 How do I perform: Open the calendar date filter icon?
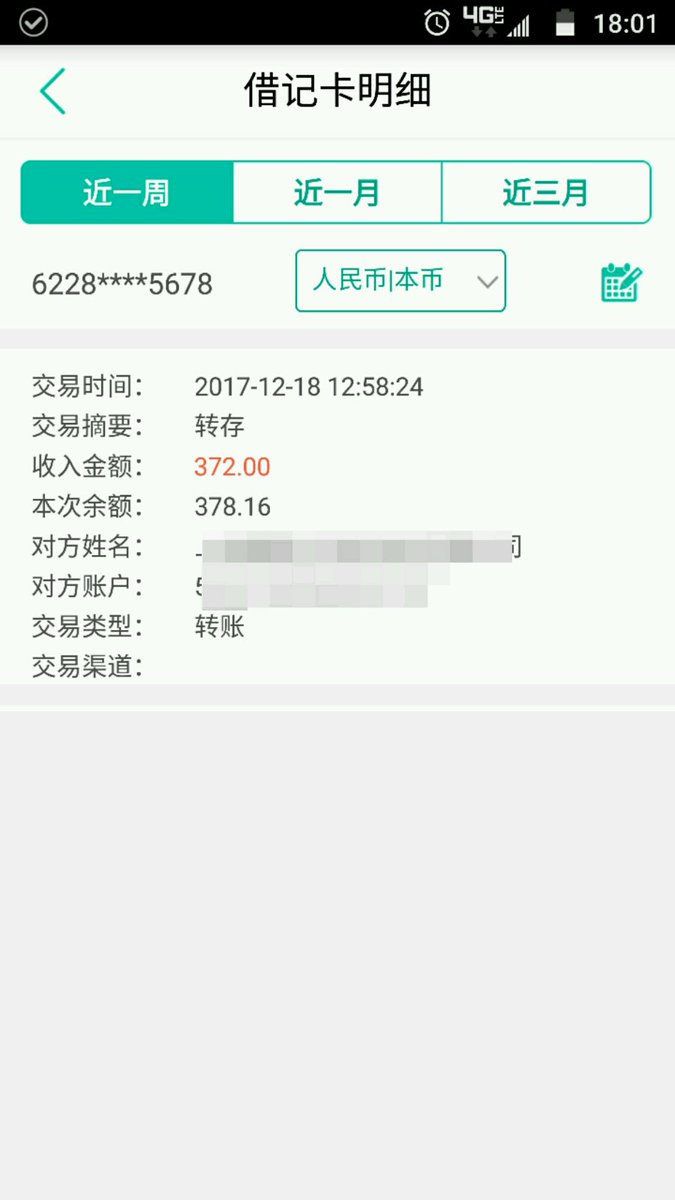coord(621,283)
